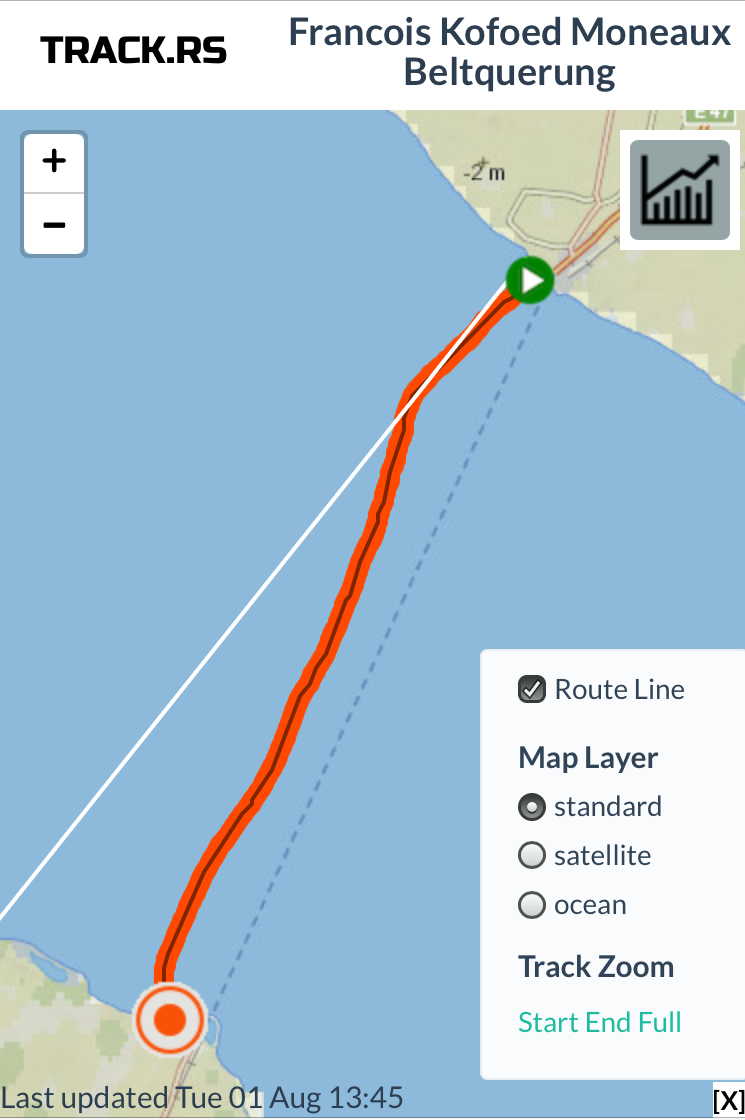Choose the ocean map layer
The height and width of the screenshot is (1120, 745).
[x=532, y=905]
